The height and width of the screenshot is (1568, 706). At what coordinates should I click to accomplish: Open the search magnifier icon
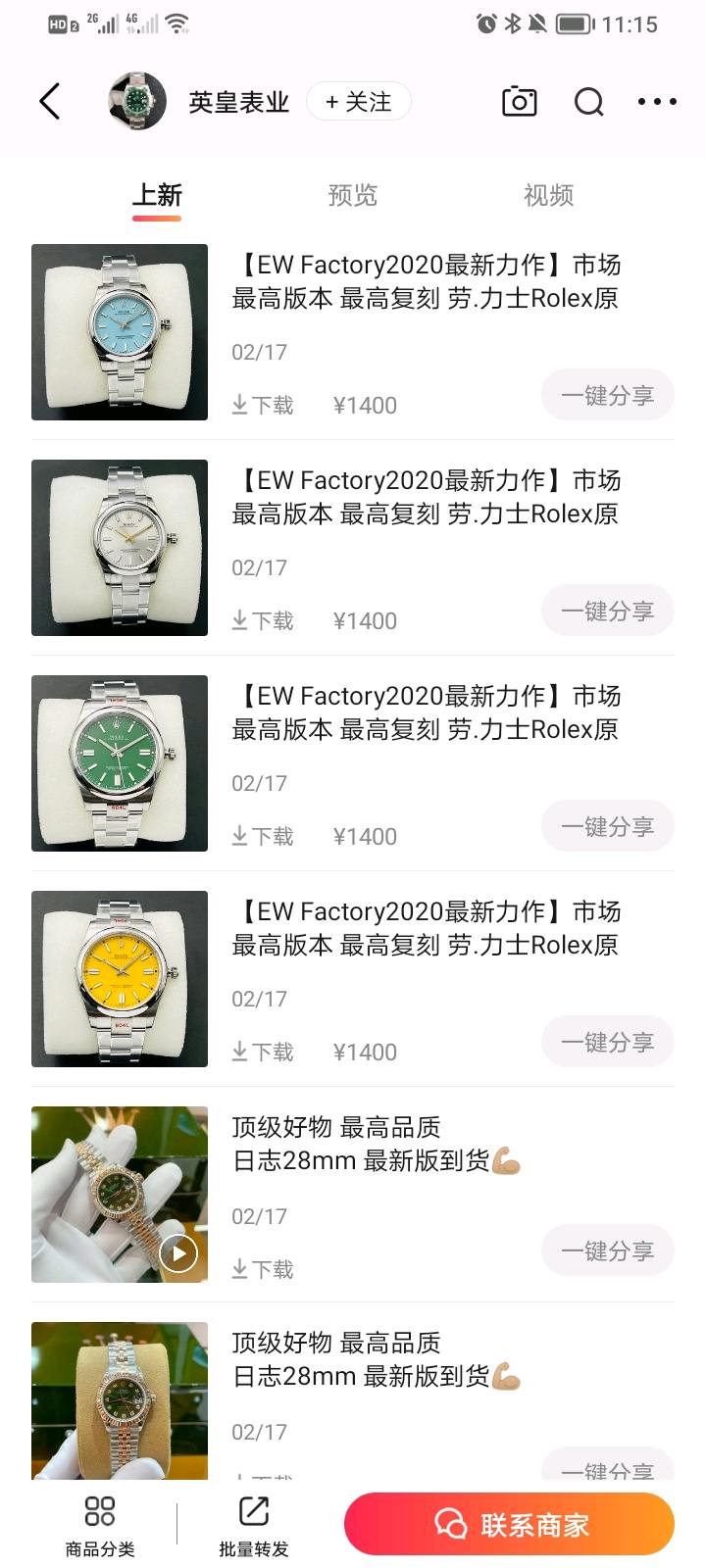point(588,102)
